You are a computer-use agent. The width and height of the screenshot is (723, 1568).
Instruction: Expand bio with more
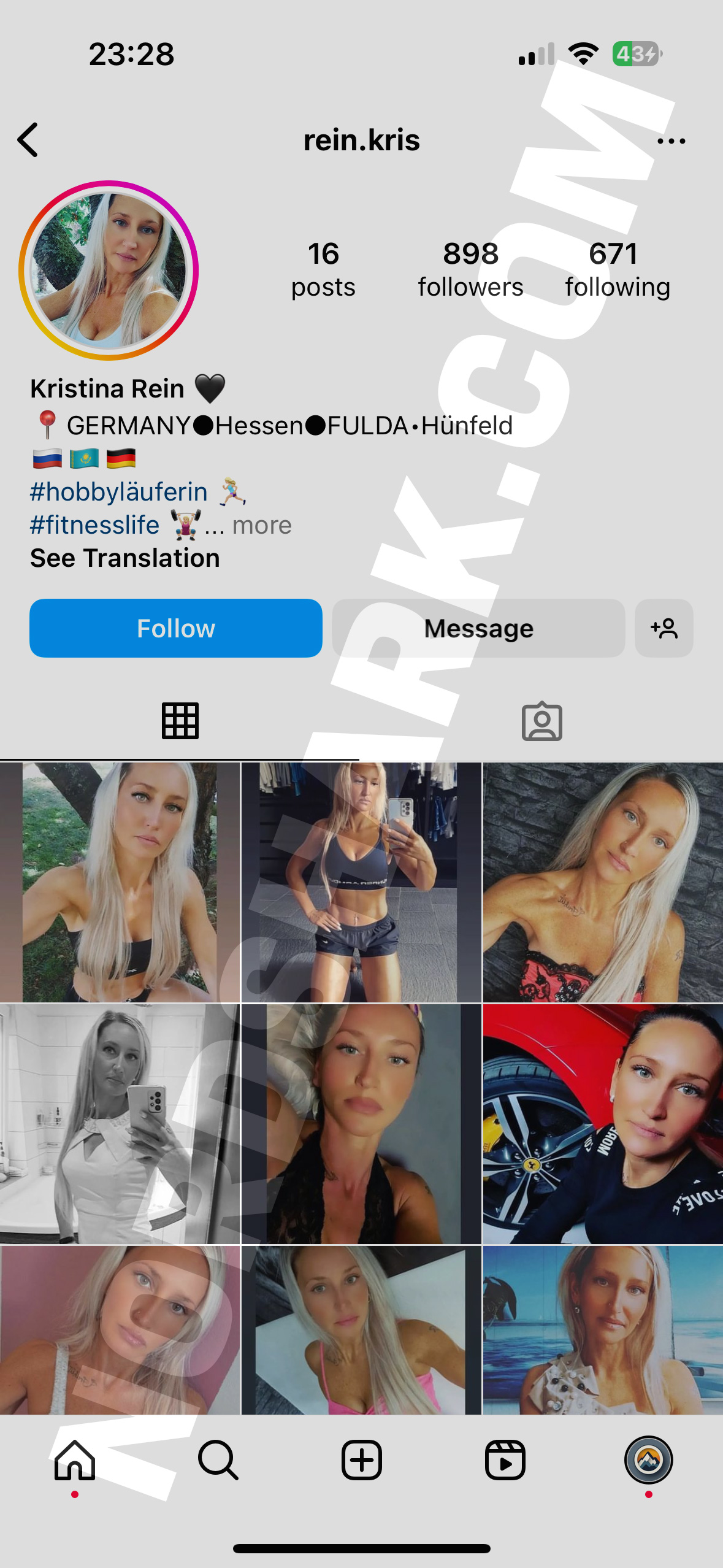pyautogui.click(x=261, y=526)
